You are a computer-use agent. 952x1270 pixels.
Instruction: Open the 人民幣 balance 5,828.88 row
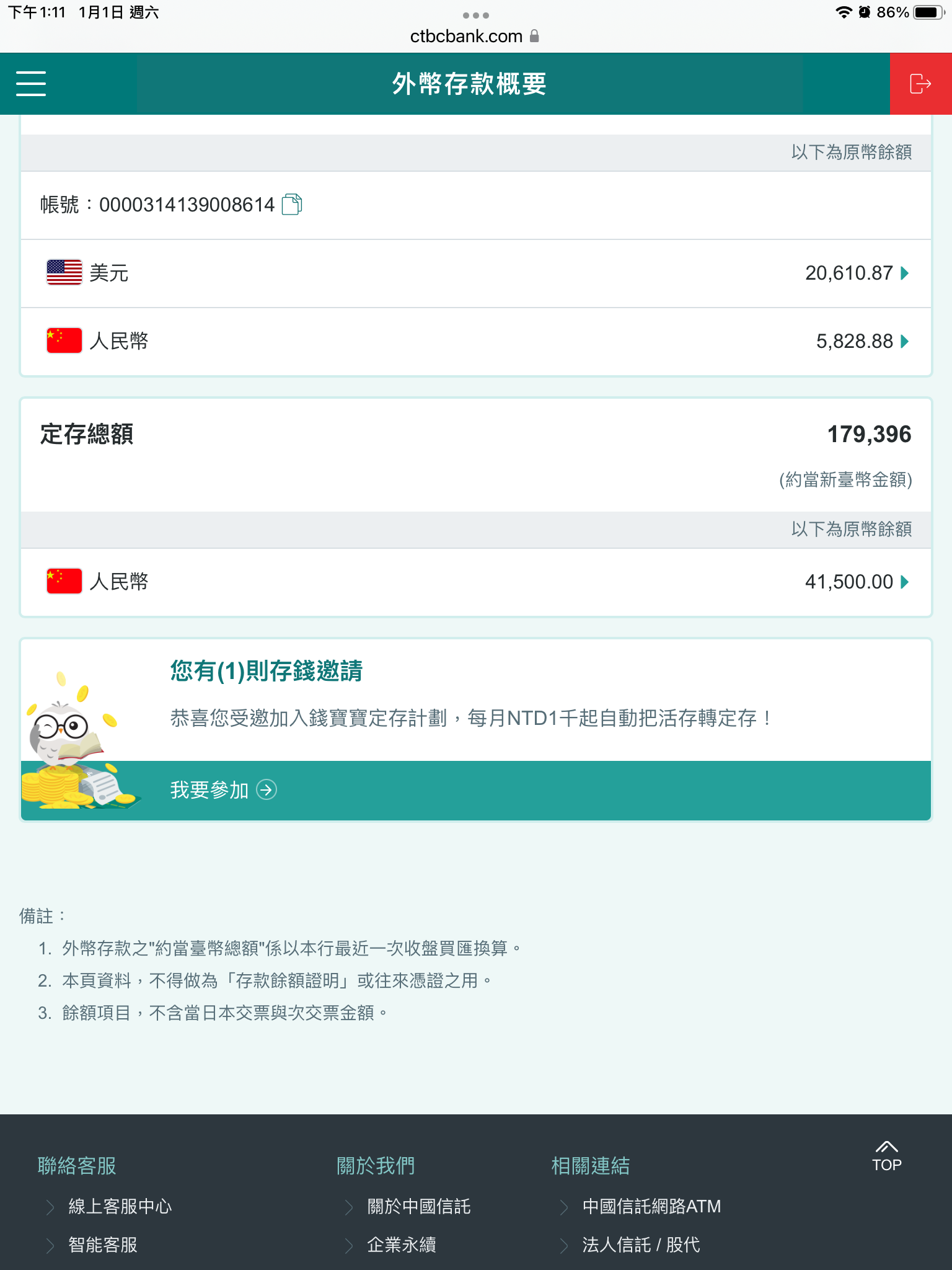[862, 341]
